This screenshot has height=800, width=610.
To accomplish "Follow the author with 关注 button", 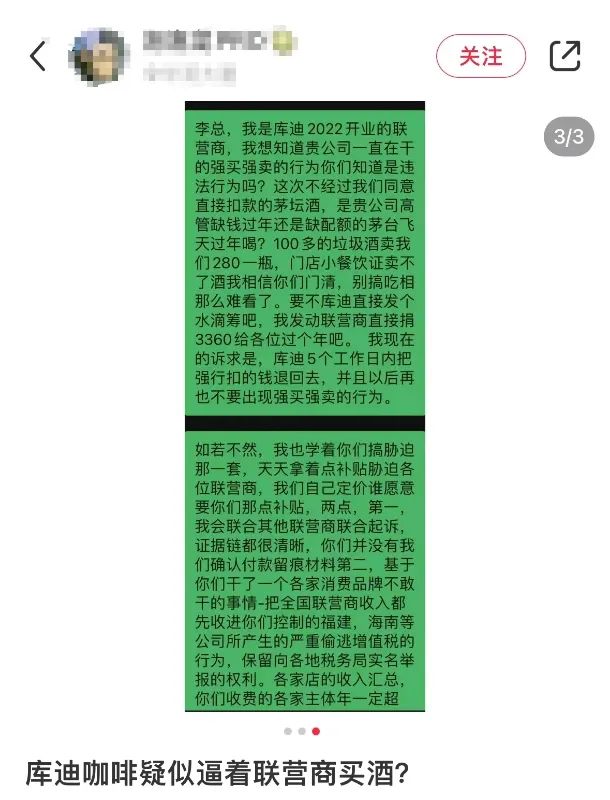I will [481, 56].
